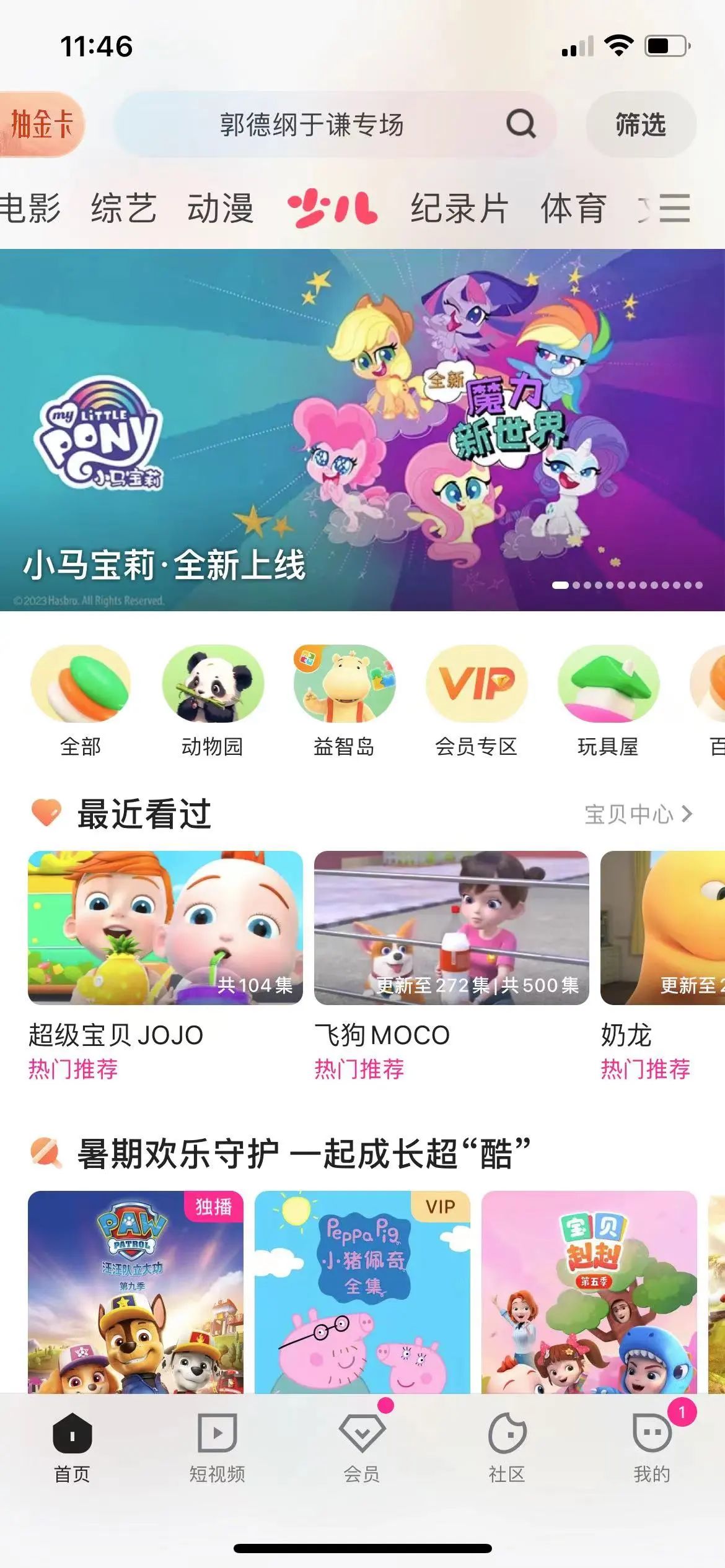This screenshot has width=725, height=1568.
Task: Open the 小马宝莉 banner
Action: tap(362, 430)
